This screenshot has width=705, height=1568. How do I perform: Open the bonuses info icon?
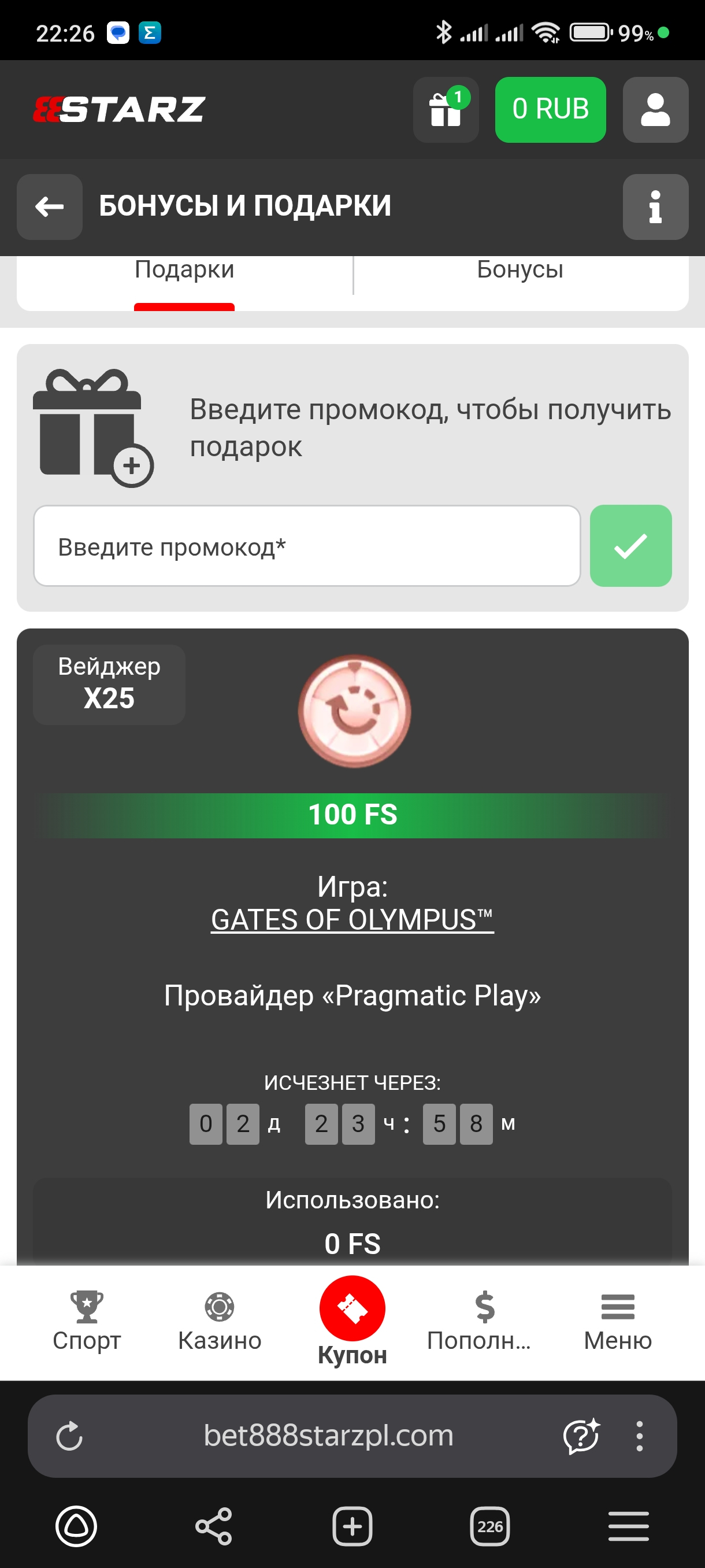click(x=655, y=207)
